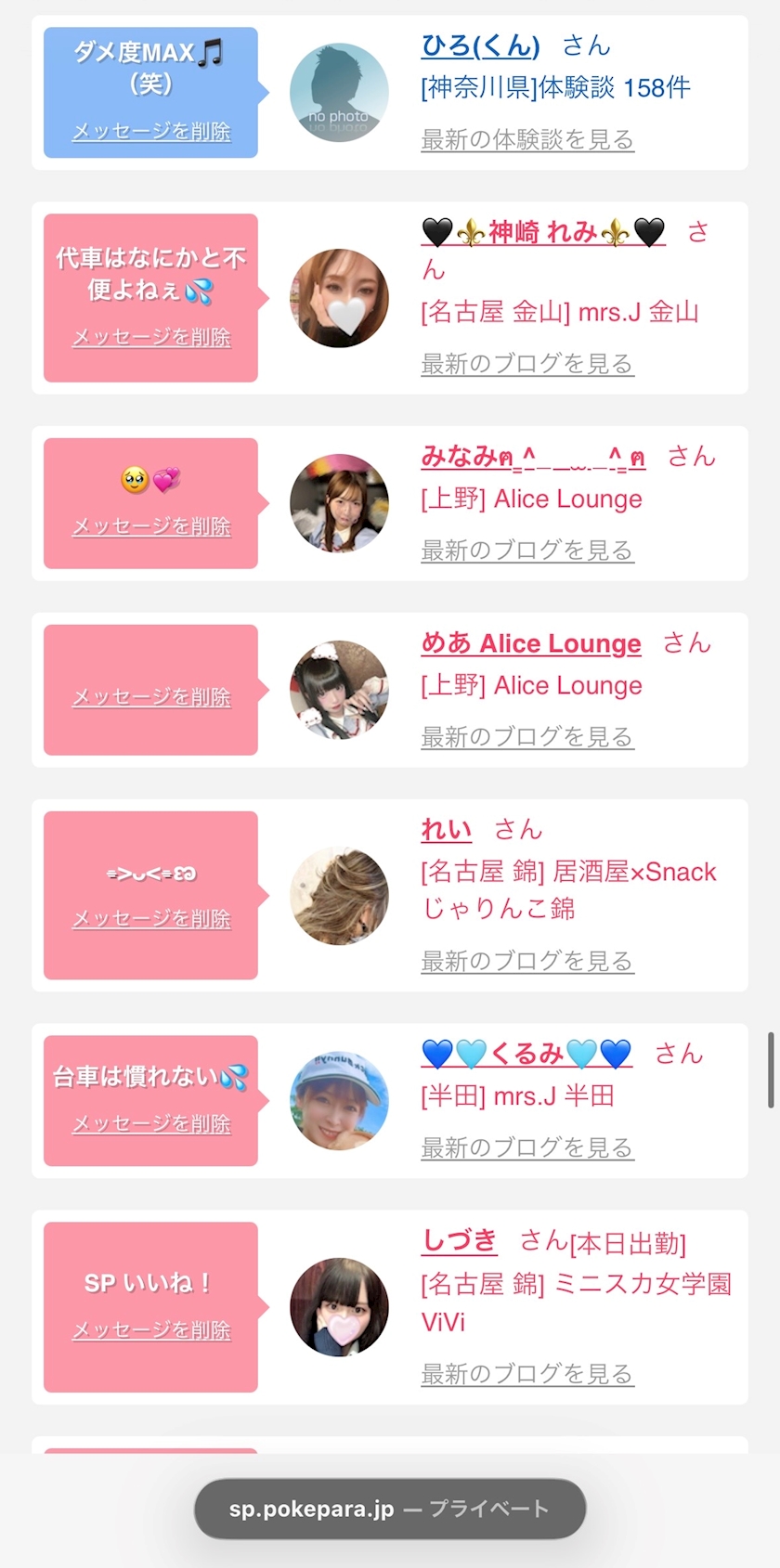Open くるみ's profile name link
This screenshot has height=1568, width=780.
click(526, 1054)
